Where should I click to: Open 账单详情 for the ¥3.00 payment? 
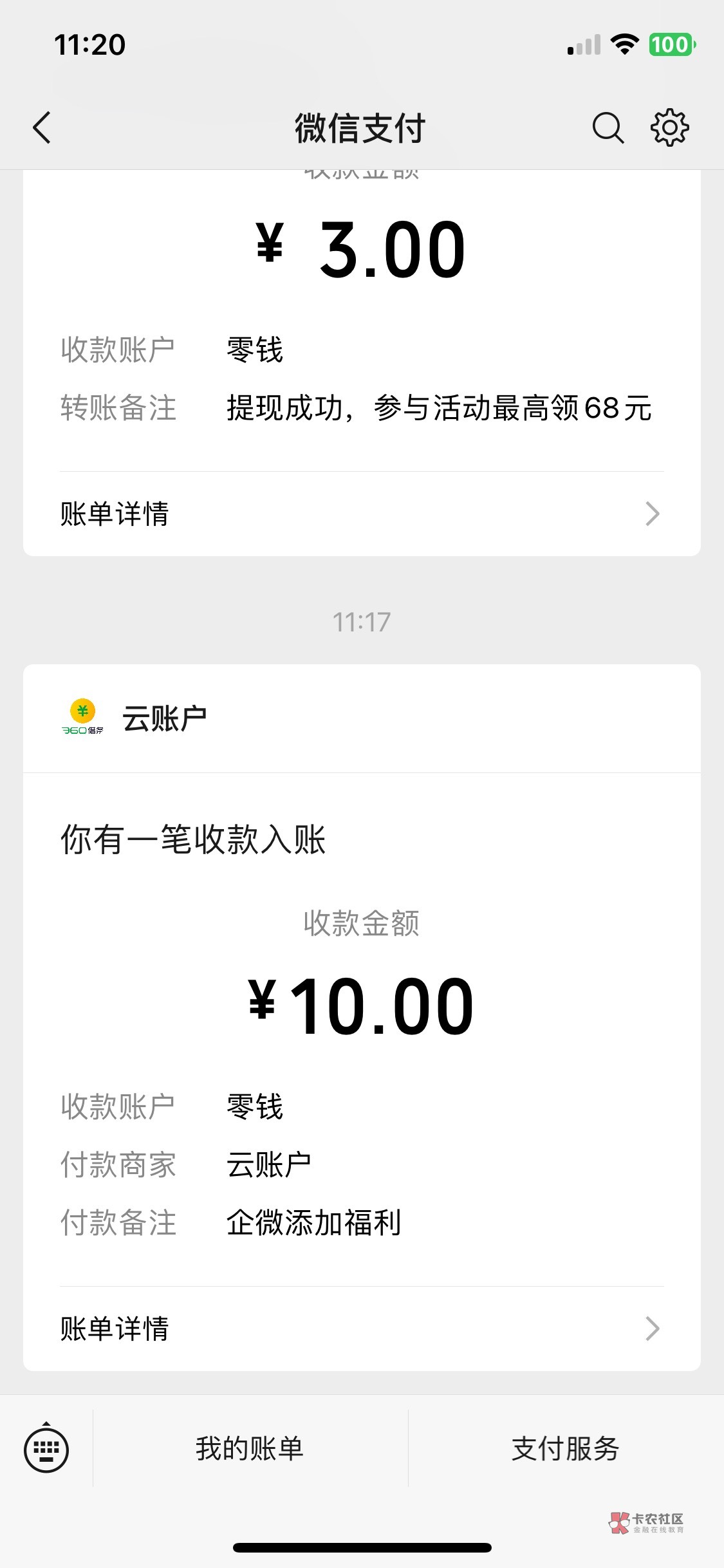point(361,514)
